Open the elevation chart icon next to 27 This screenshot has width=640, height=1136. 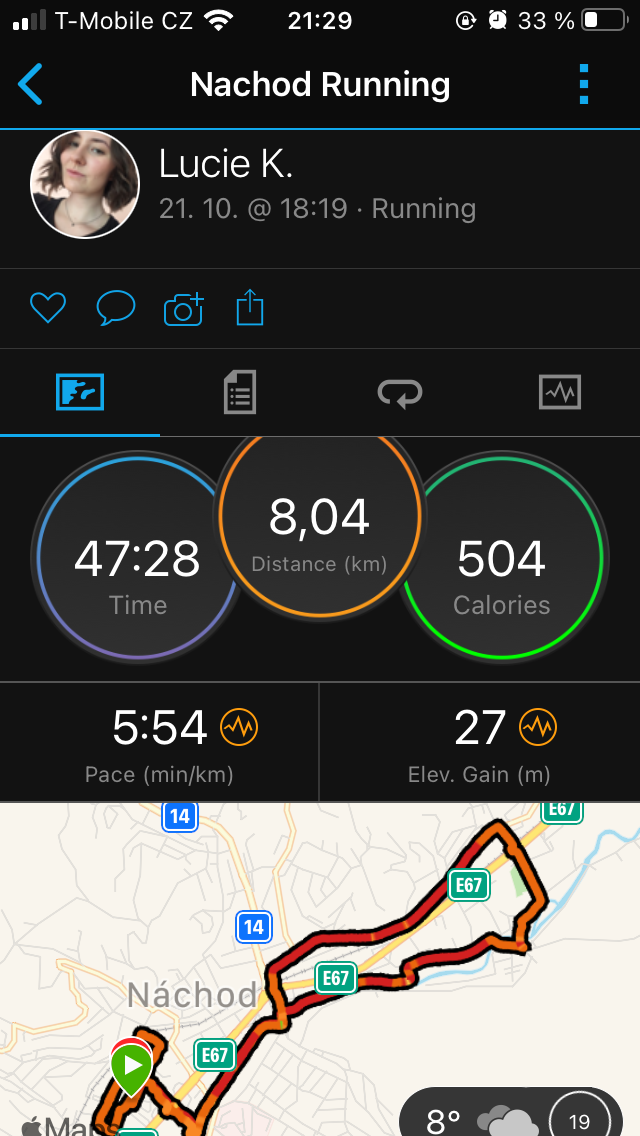click(x=538, y=727)
